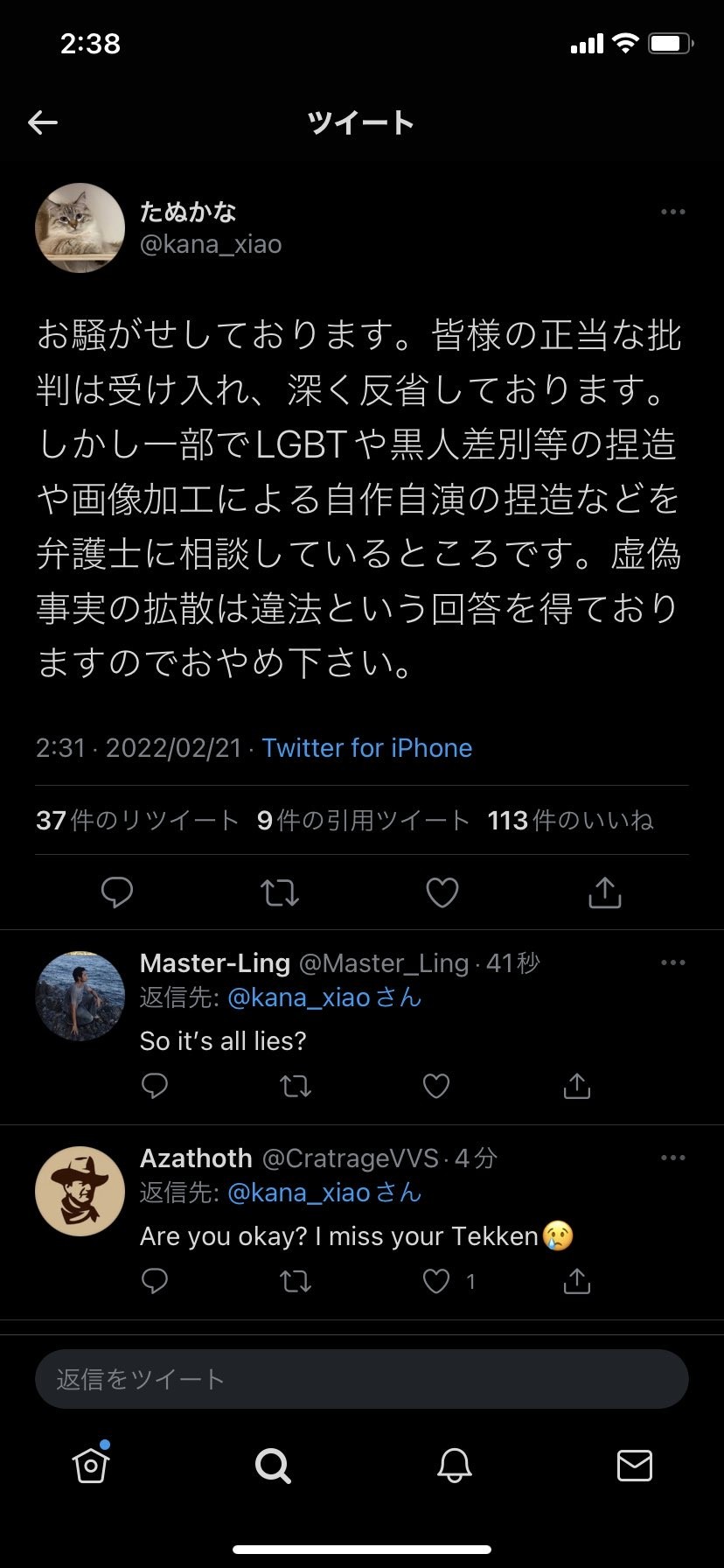
Task: Open the reply tweet text field
Action: click(361, 1379)
